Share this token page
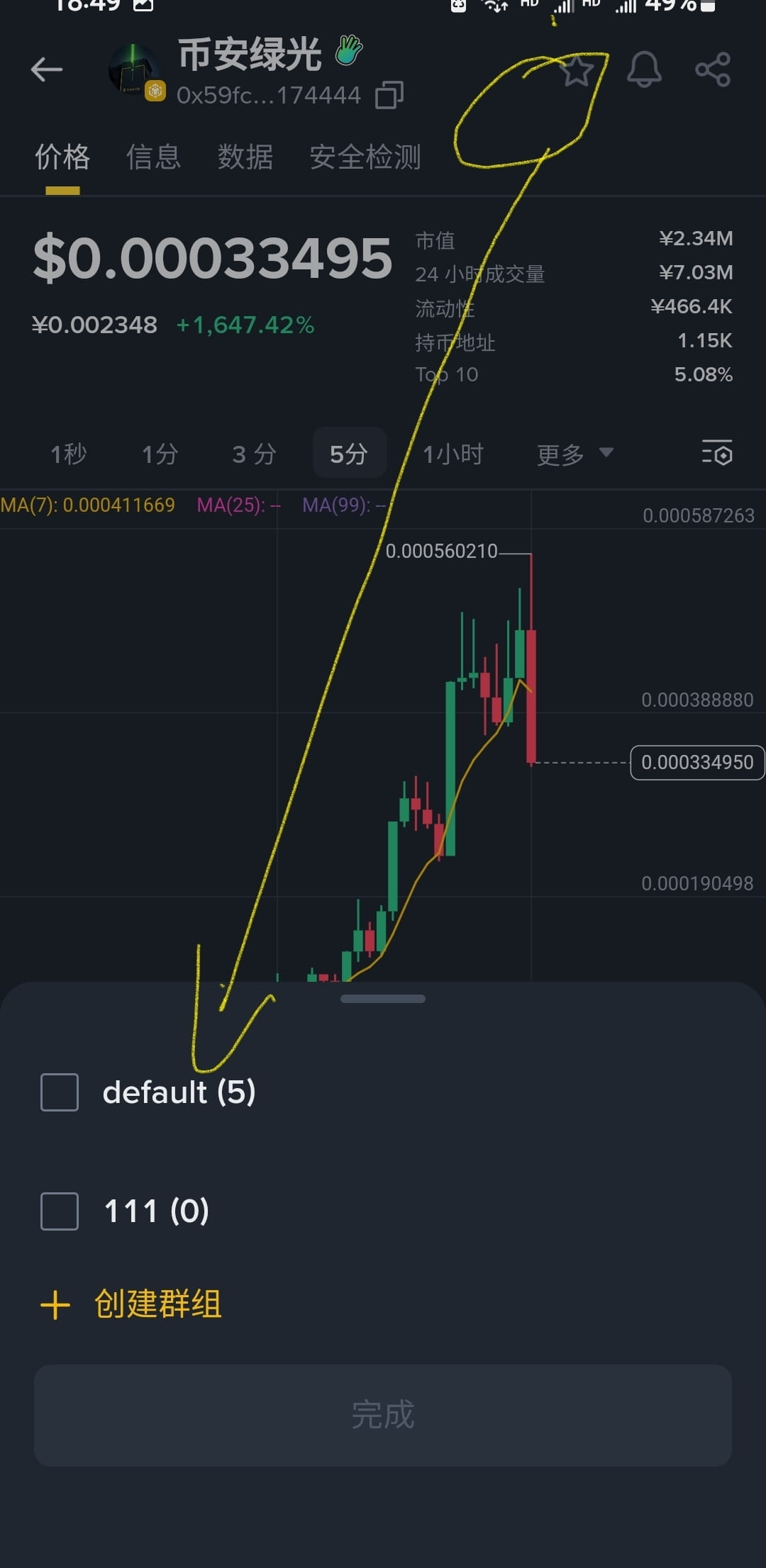Image resolution: width=766 pixels, height=1568 pixels. [x=712, y=69]
